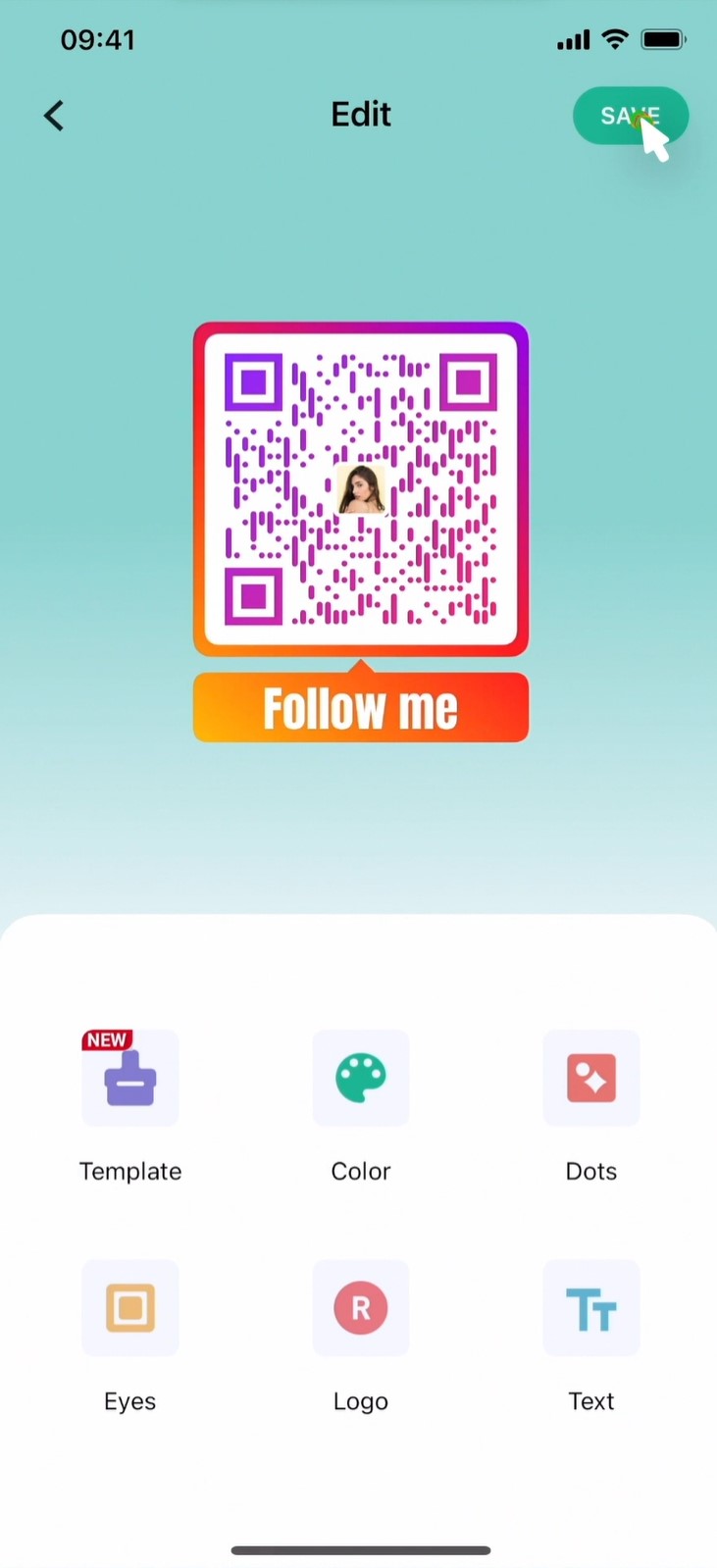Open the Dots style editor

tap(590, 1078)
